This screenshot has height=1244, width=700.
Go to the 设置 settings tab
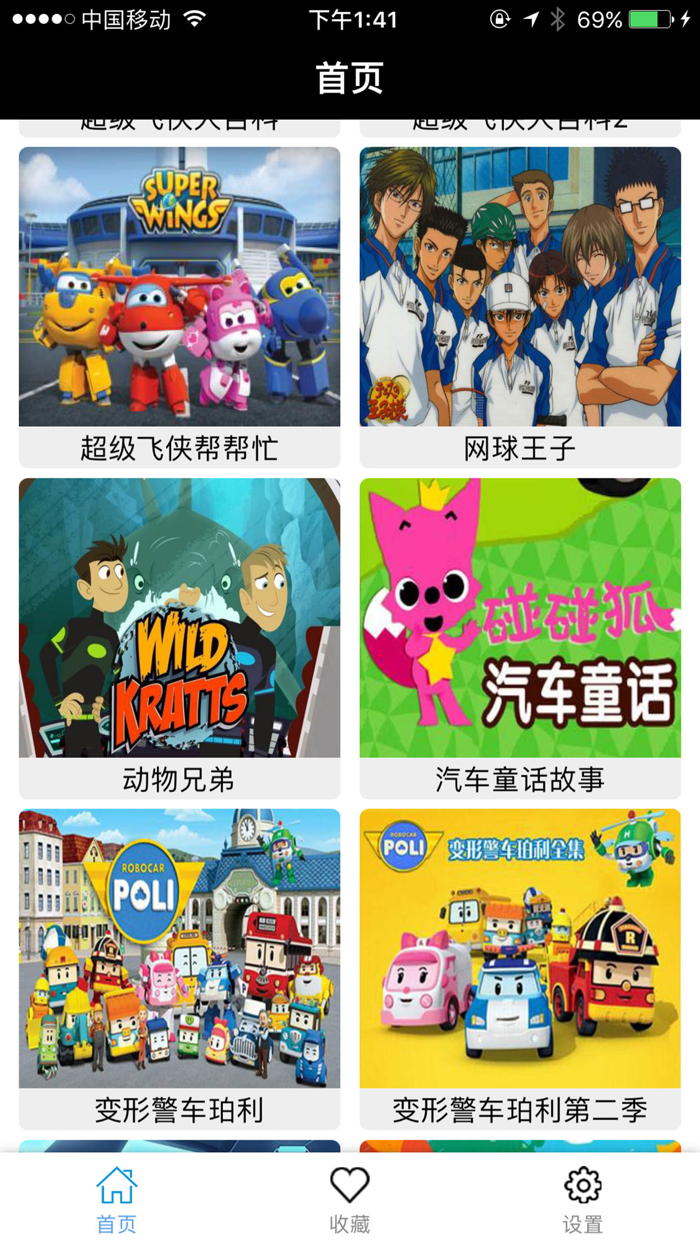pos(583,1199)
